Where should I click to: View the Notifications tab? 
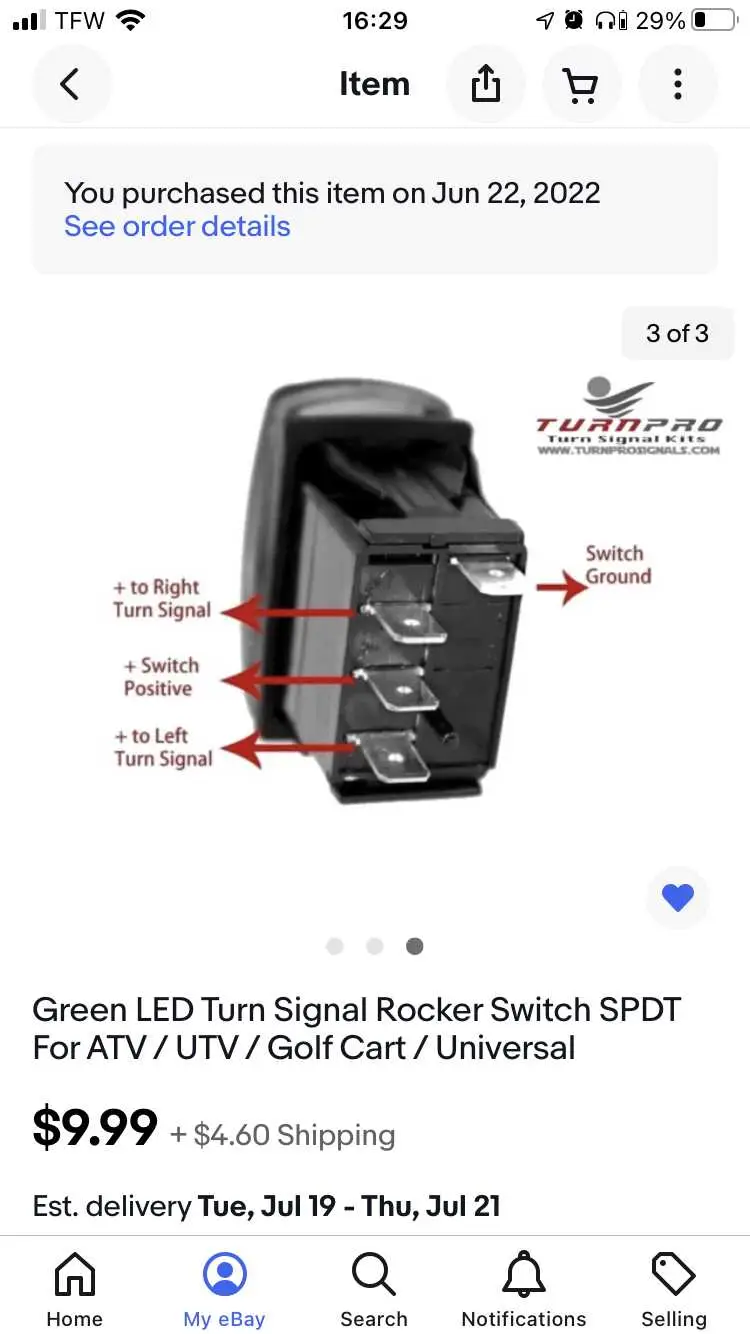pyautogui.click(x=524, y=1291)
